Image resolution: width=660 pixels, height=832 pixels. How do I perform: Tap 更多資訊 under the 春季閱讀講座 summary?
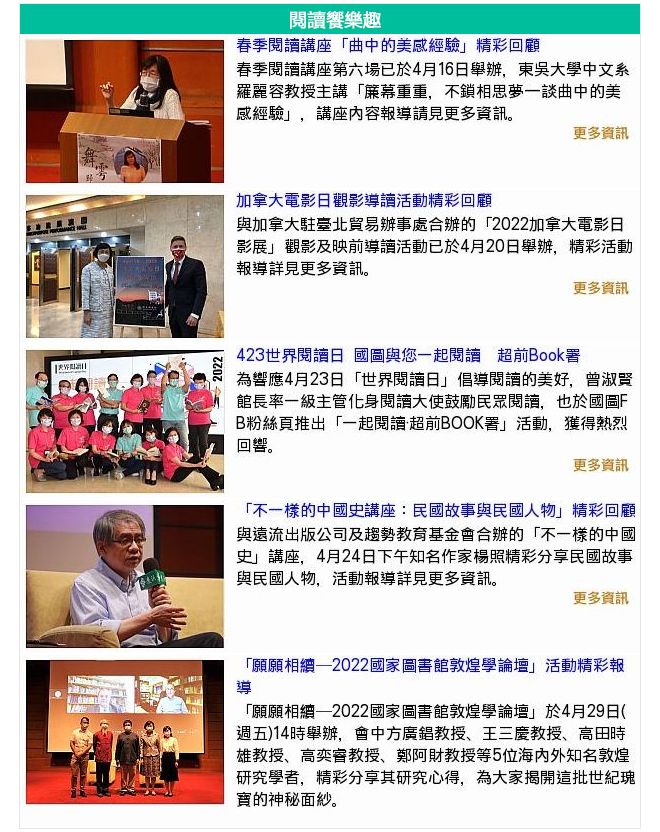coord(600,133)
